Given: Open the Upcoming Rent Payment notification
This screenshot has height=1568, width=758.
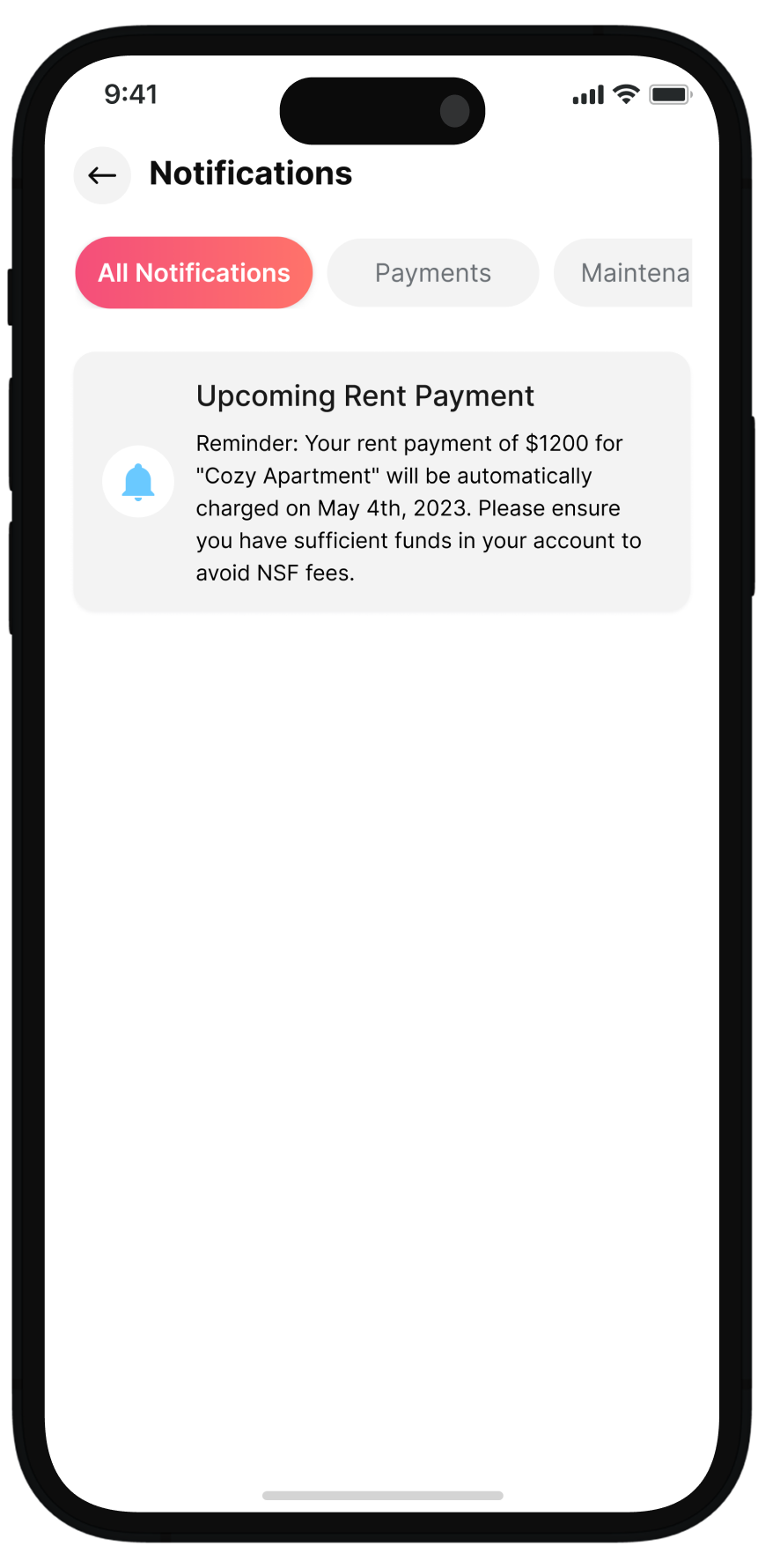Looking at the screenshot, I should (382, 481).
